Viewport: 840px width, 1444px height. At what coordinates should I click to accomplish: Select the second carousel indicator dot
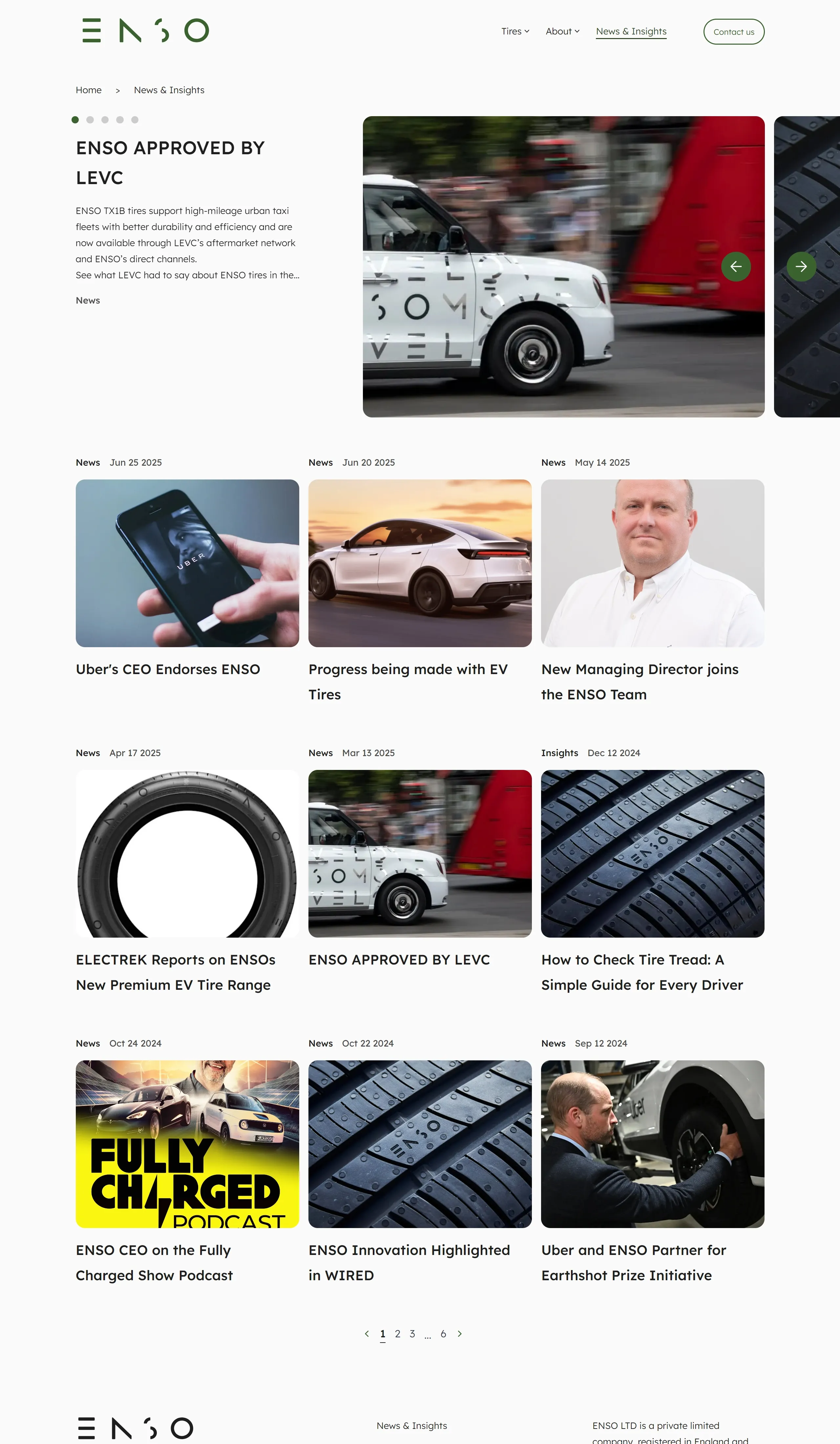(x=90, y=120)
